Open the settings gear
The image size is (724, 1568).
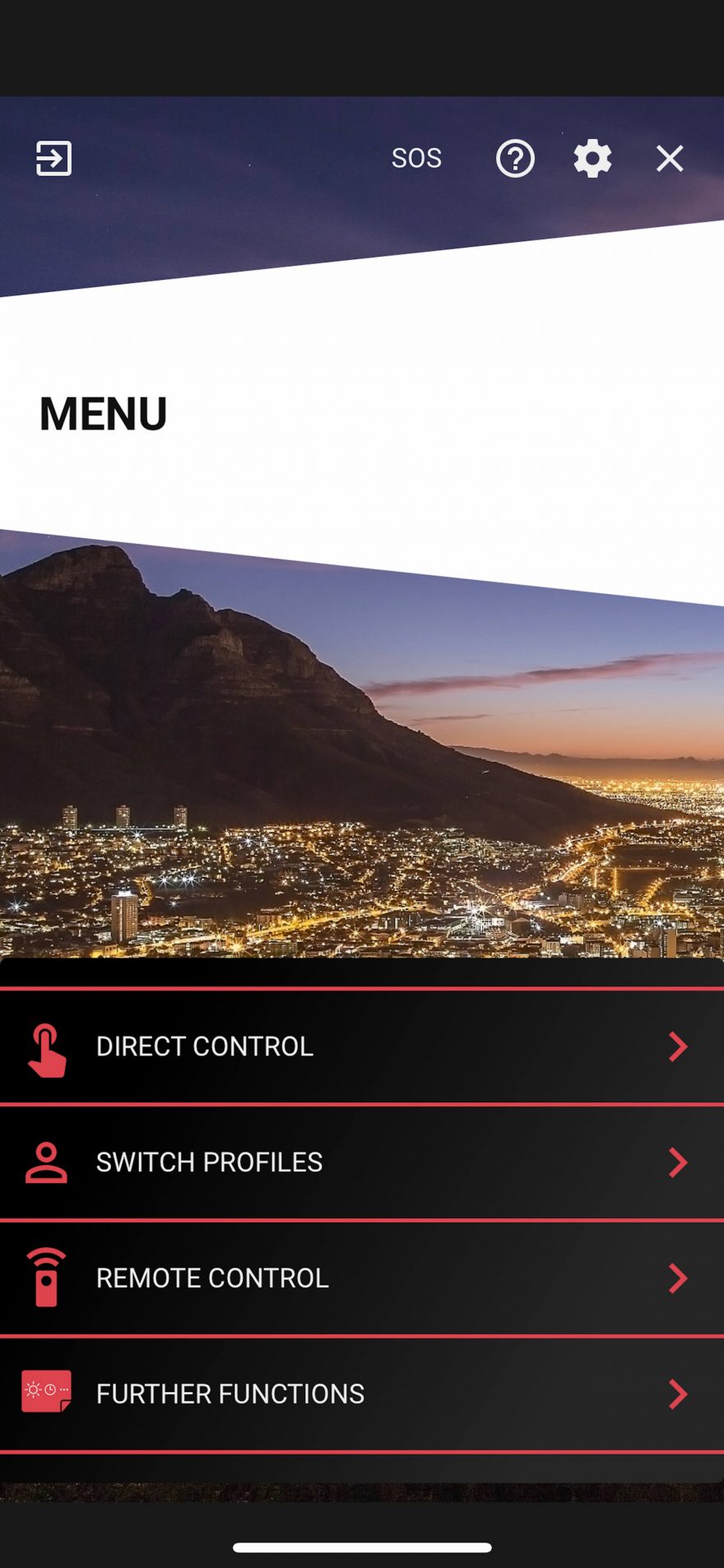point(592,158)
